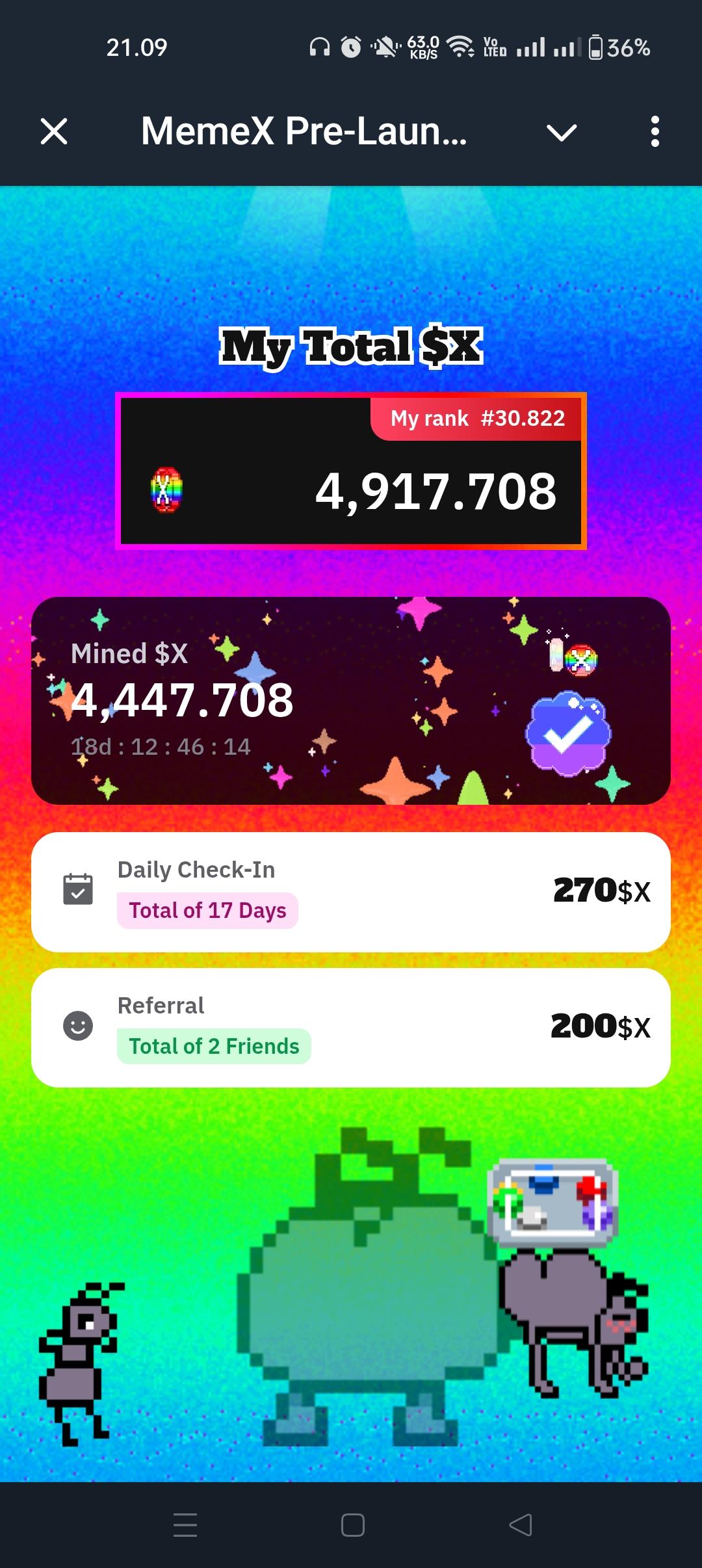Go to the home screen

pos(352,1524)
